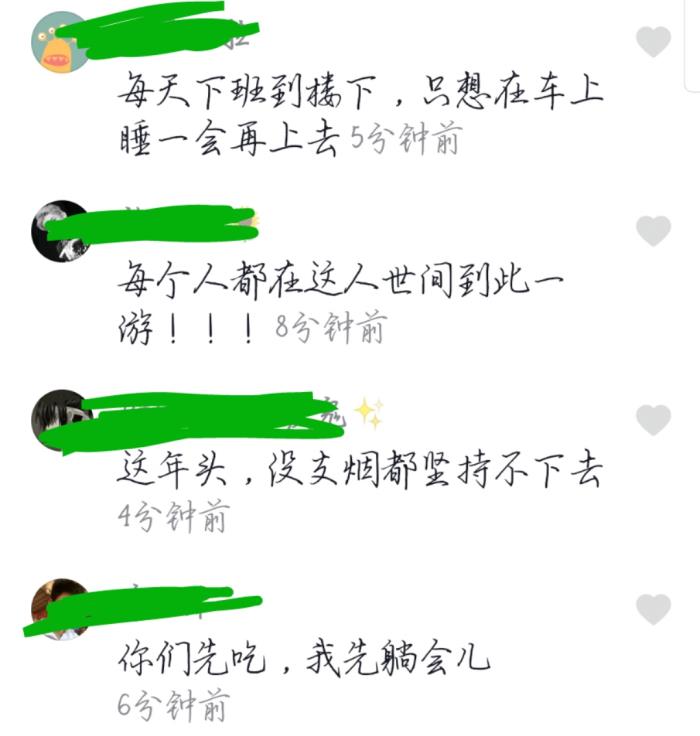Like the comment '你们先吃，我先躺会儿'
The width and height of the screenshot is (700, 736).
coord(654,609)
